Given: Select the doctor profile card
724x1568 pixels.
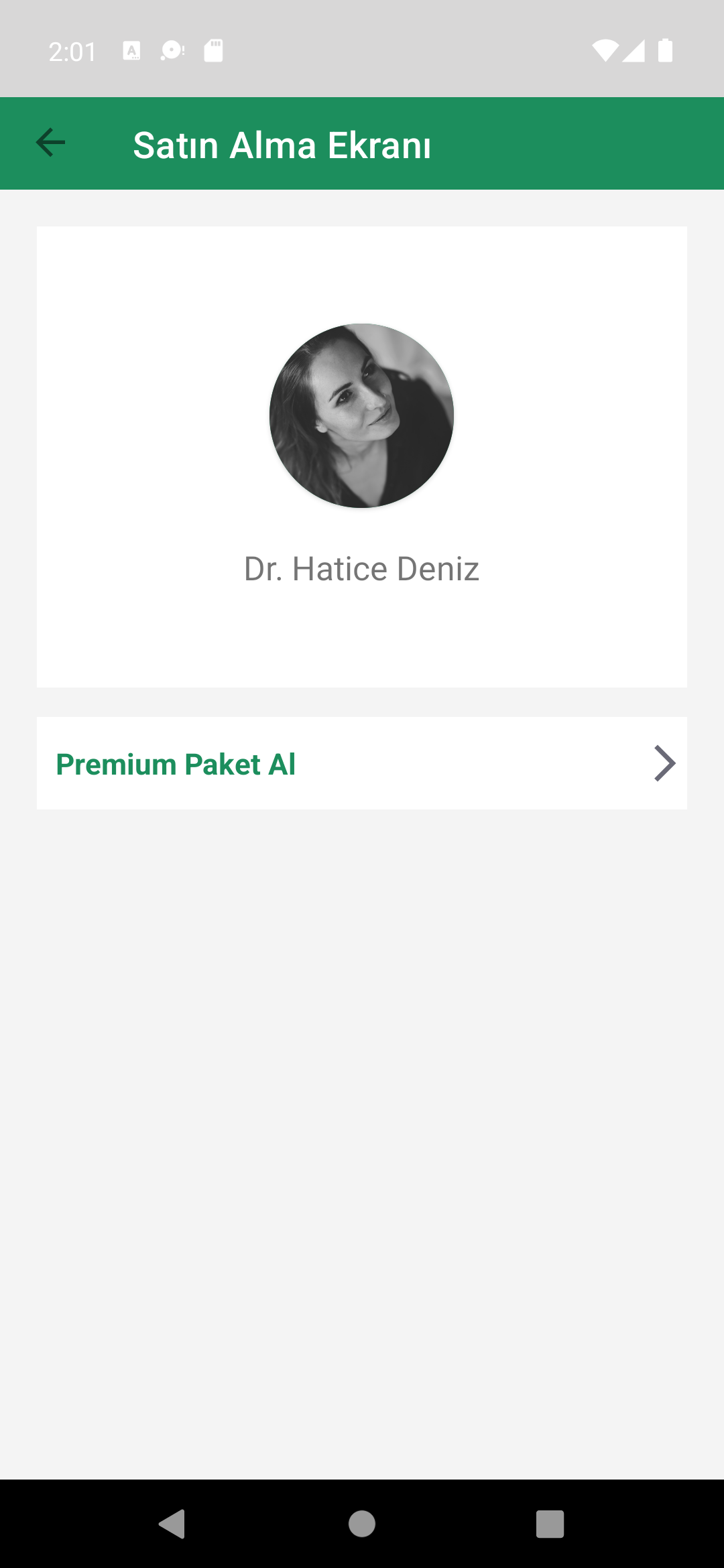Looking at the screenshot, I should pyautogui.click(x=362, y=456).
